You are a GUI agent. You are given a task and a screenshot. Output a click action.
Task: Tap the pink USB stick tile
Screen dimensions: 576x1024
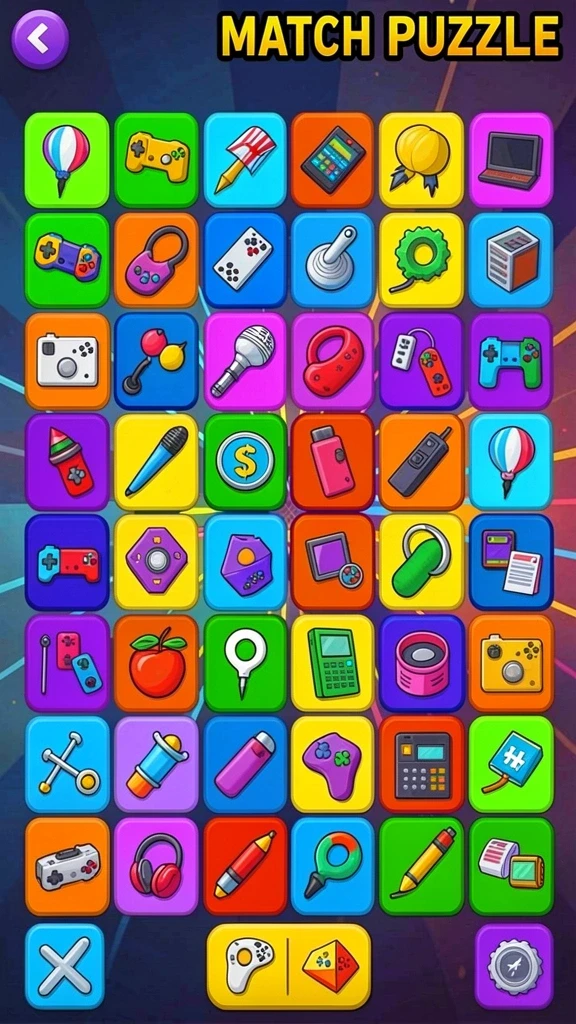332,462
